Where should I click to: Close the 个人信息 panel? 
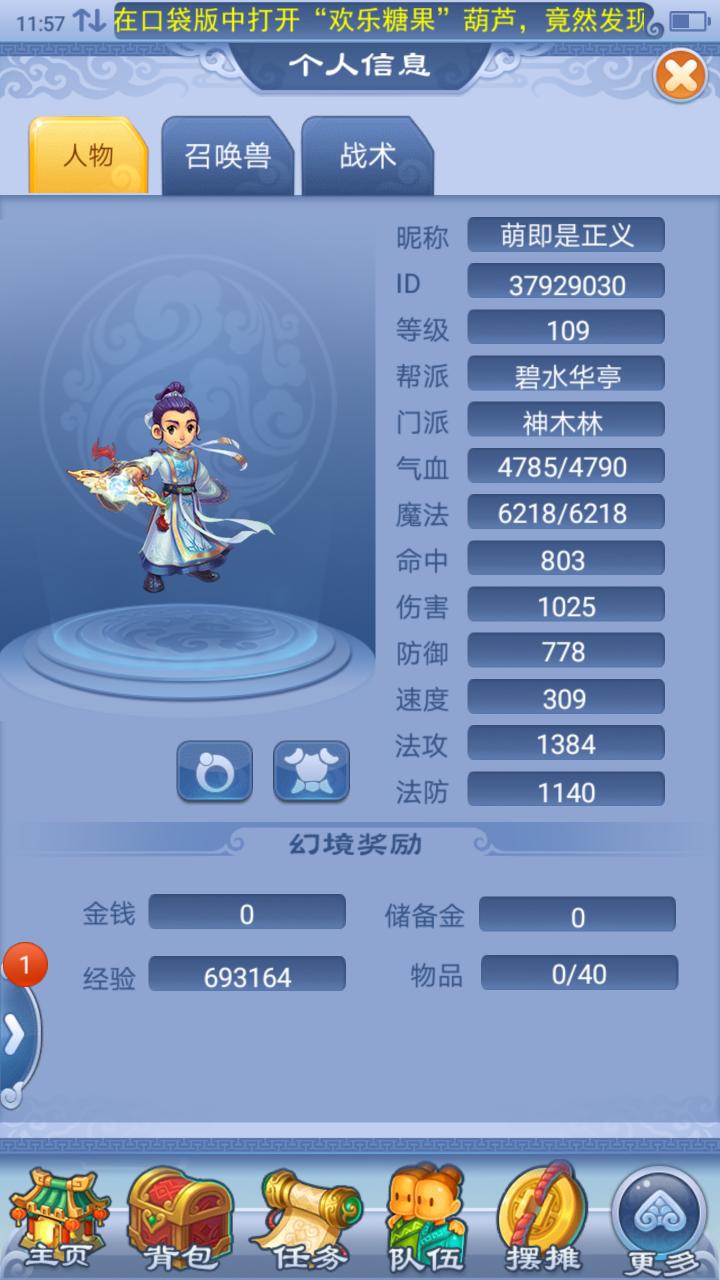681,76
